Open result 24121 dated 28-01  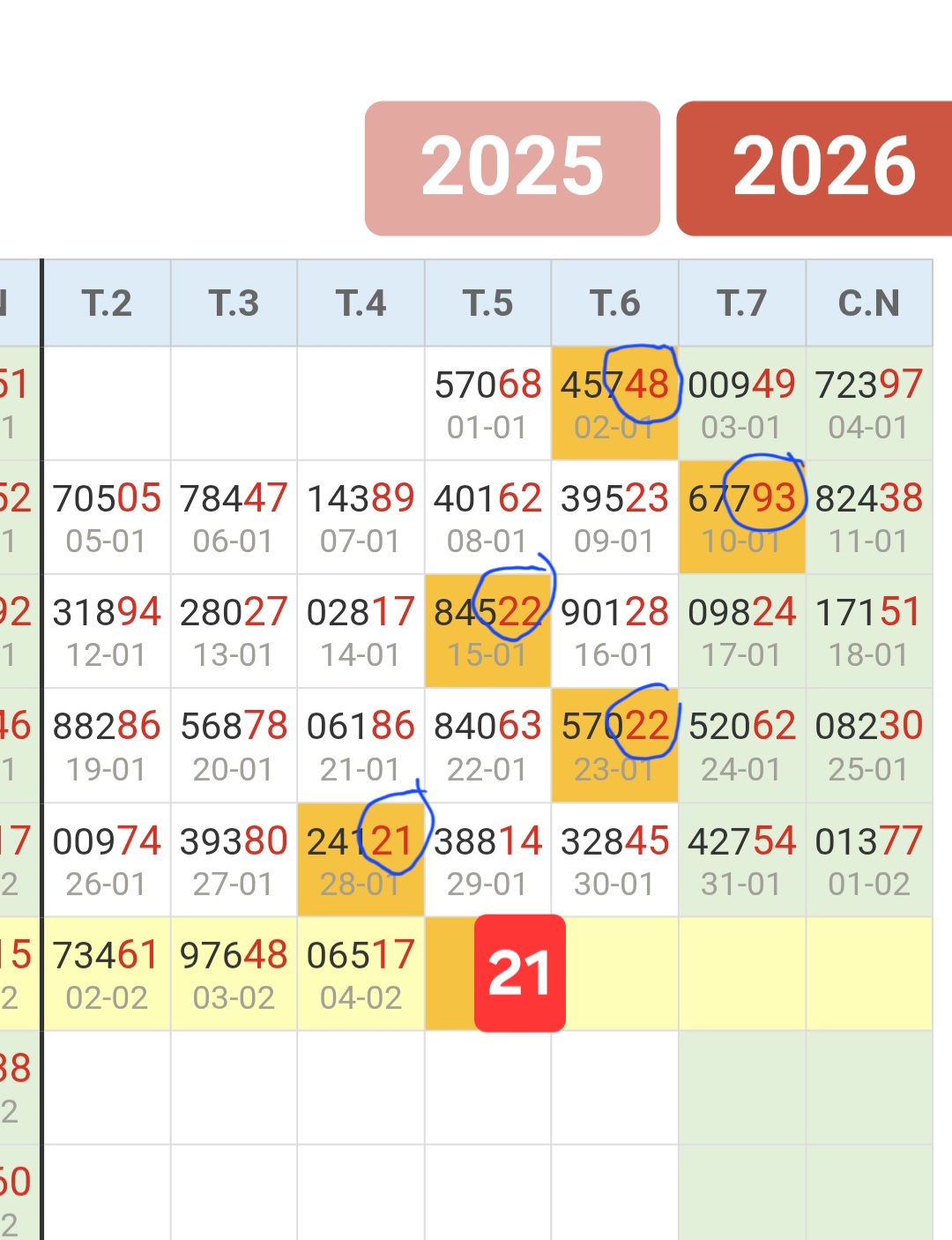[361, 842]
